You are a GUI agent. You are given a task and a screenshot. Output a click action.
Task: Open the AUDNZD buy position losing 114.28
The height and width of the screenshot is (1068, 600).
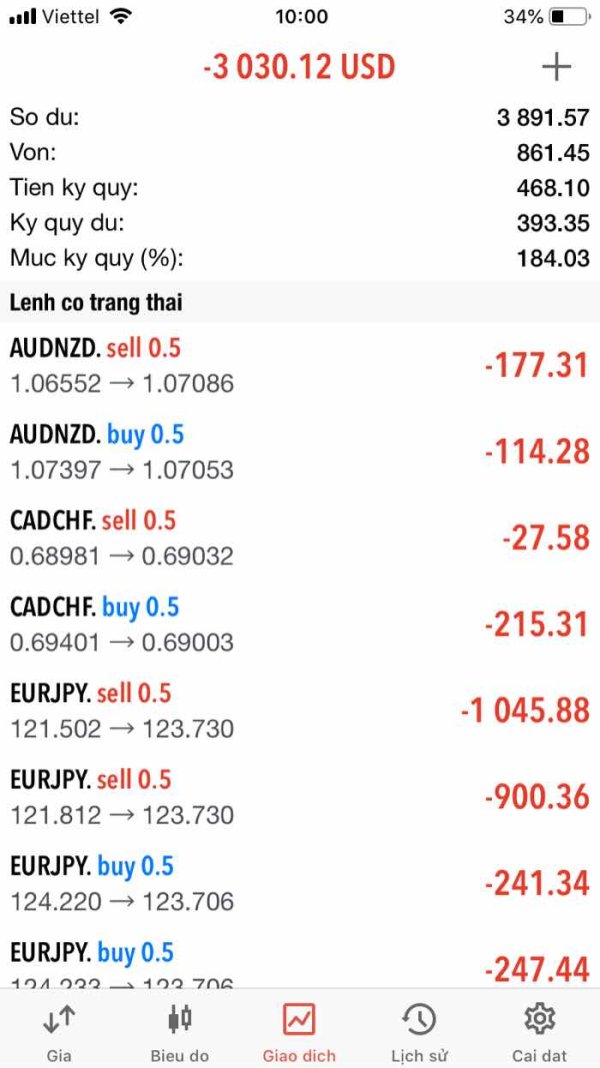pyautogui.click(x=300, y=452)
